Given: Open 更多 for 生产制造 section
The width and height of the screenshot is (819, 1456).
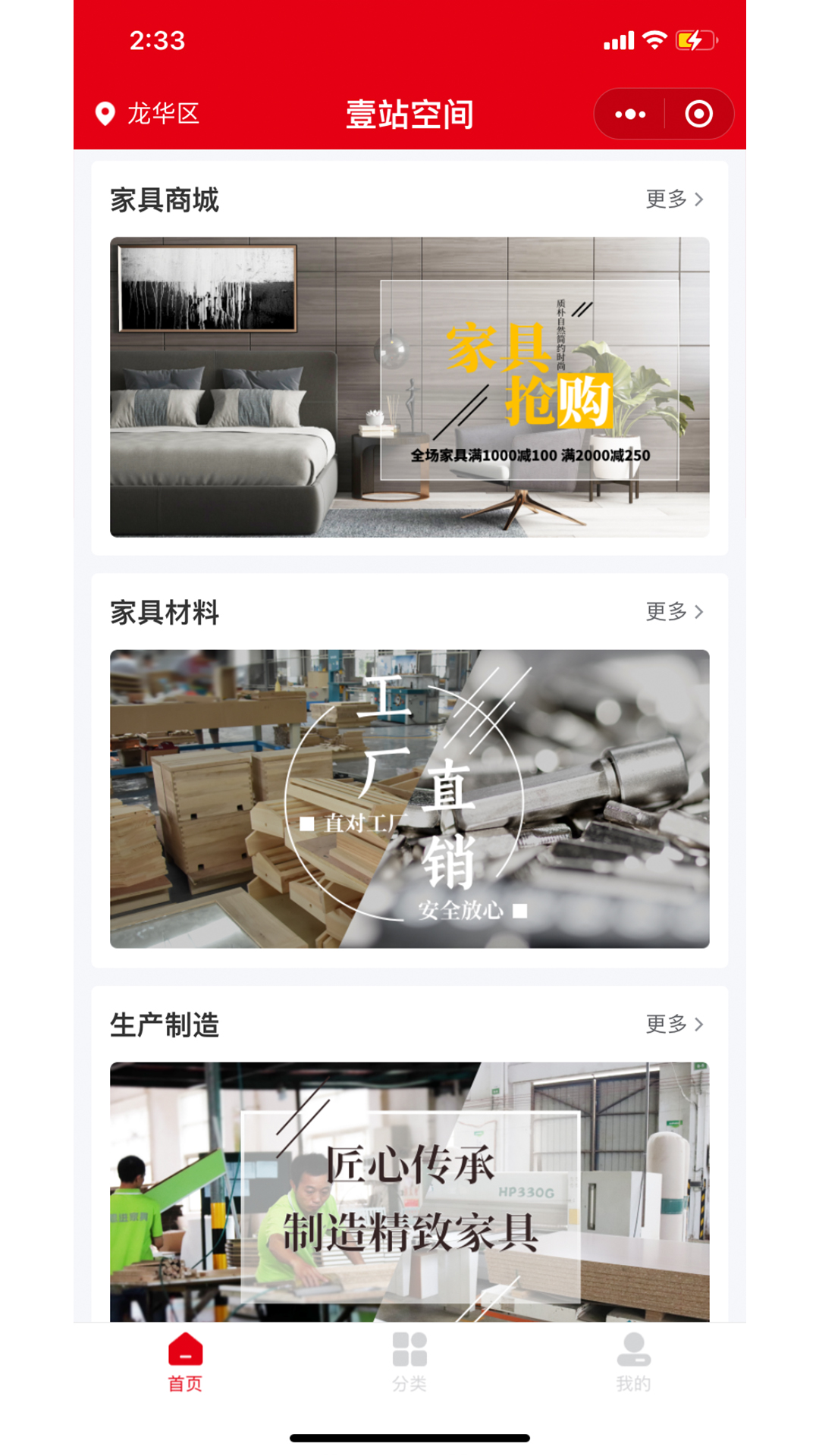Looking at the screenshot, I should tap(666, 1025).
